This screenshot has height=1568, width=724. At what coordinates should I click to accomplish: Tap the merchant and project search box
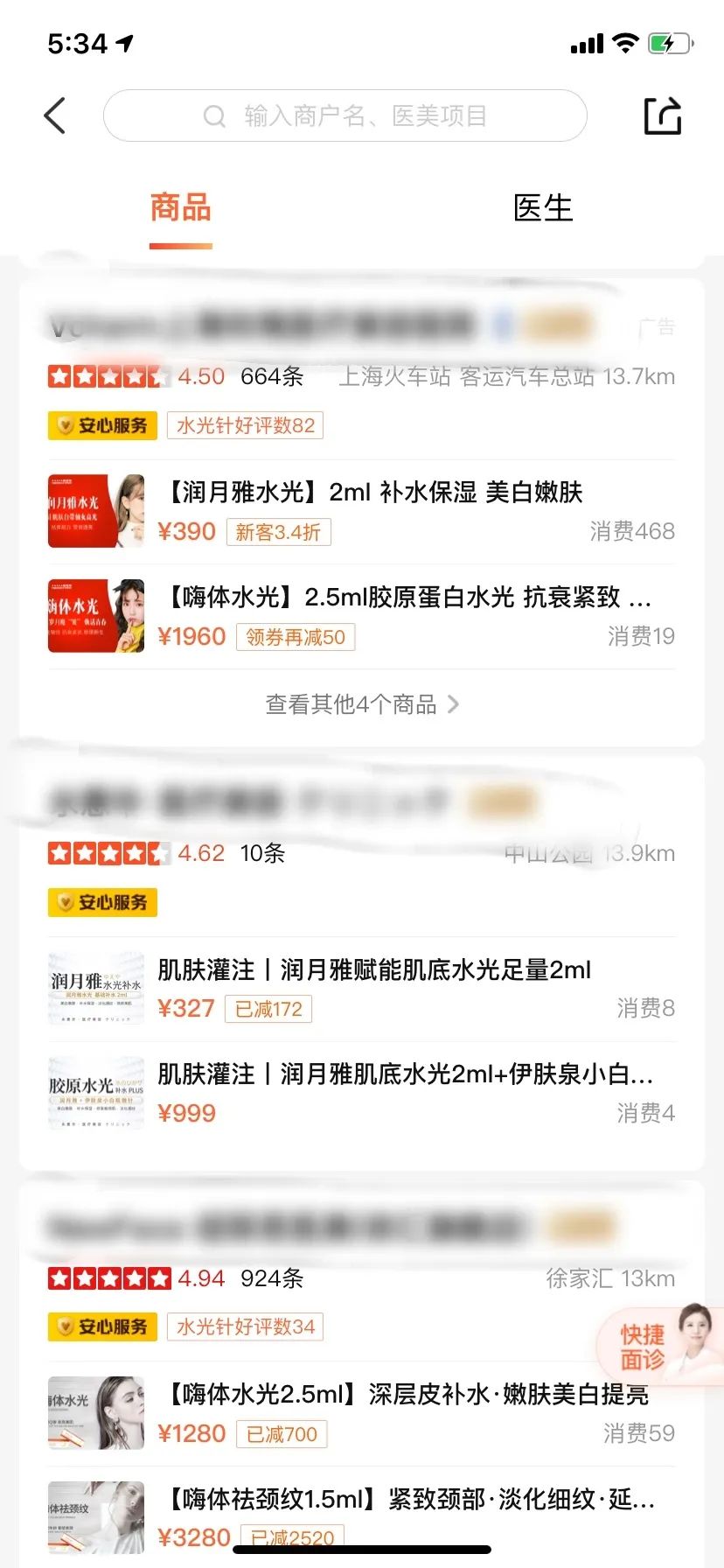tap(345, 115)
